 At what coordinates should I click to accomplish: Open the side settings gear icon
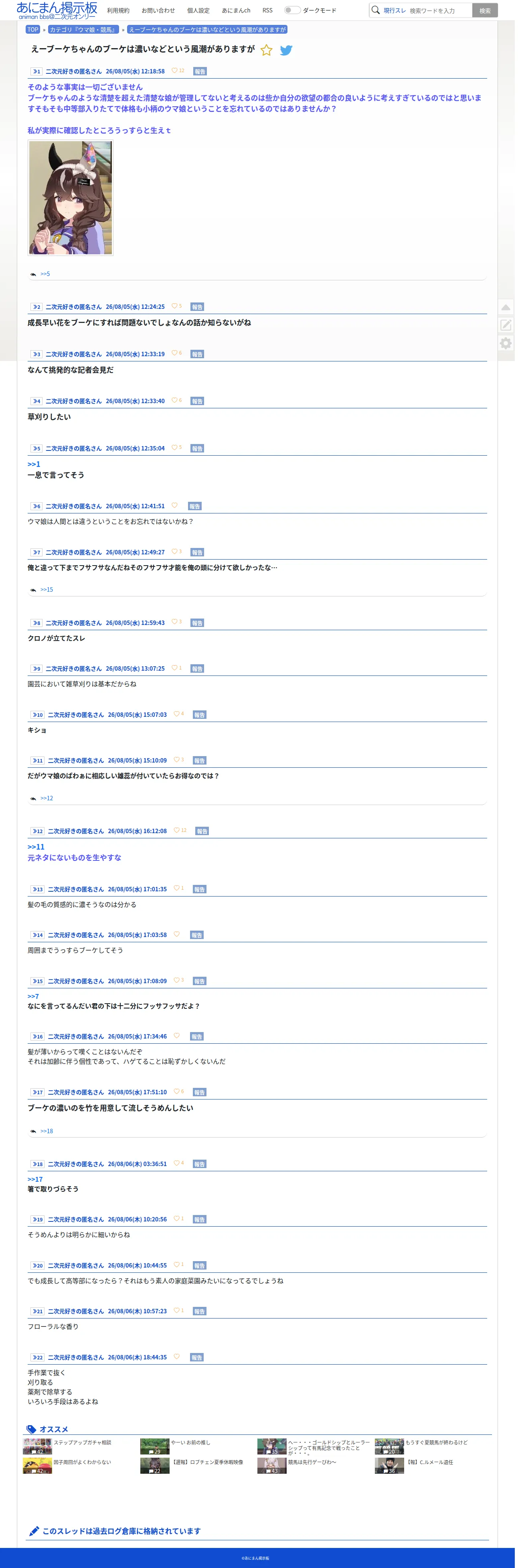pyautogui.click(x=506, y=343)
